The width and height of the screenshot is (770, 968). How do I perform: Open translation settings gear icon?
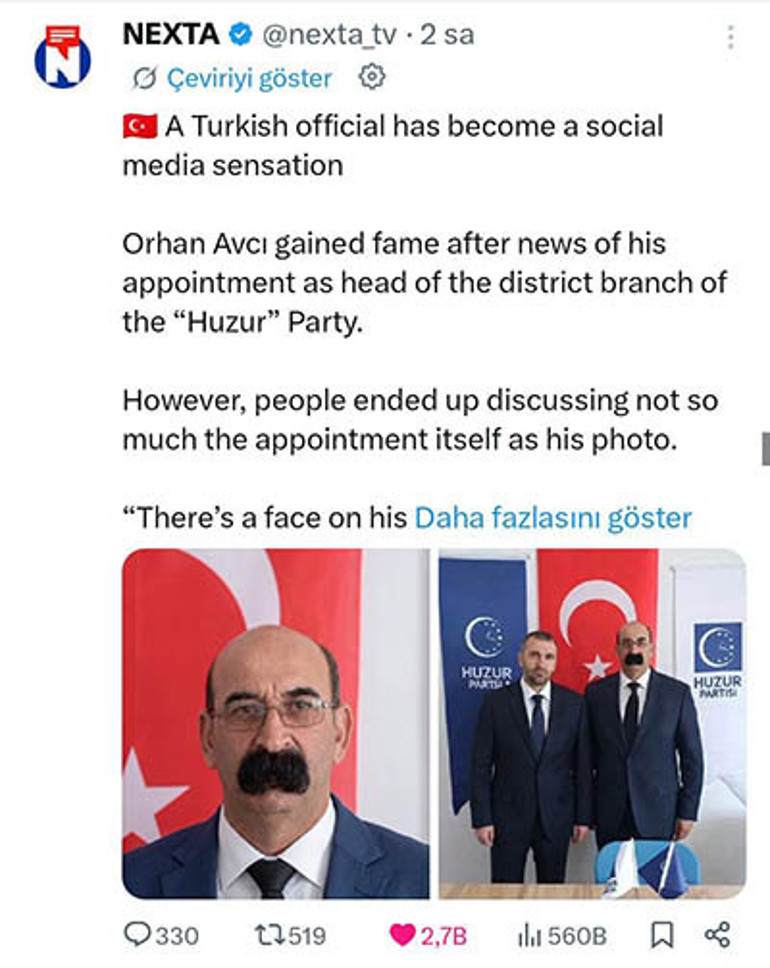coord(372,76)
